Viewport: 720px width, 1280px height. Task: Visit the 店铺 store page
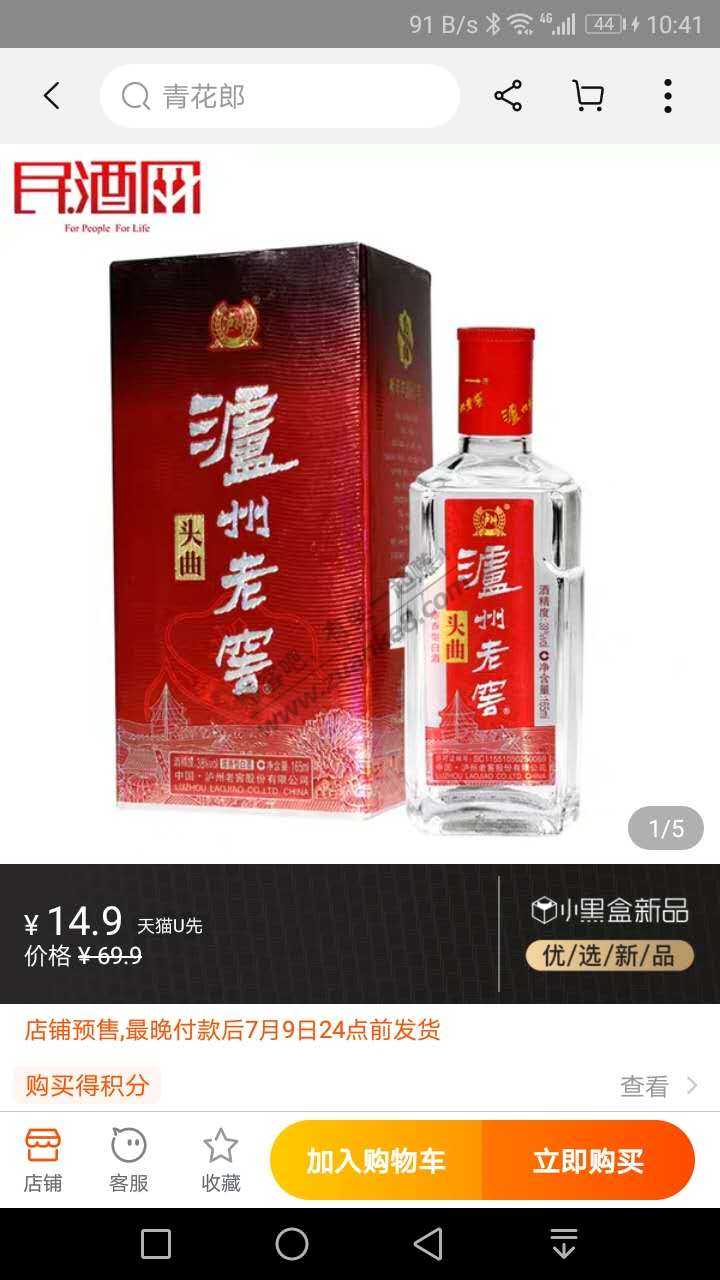[x=43, y=1160]
